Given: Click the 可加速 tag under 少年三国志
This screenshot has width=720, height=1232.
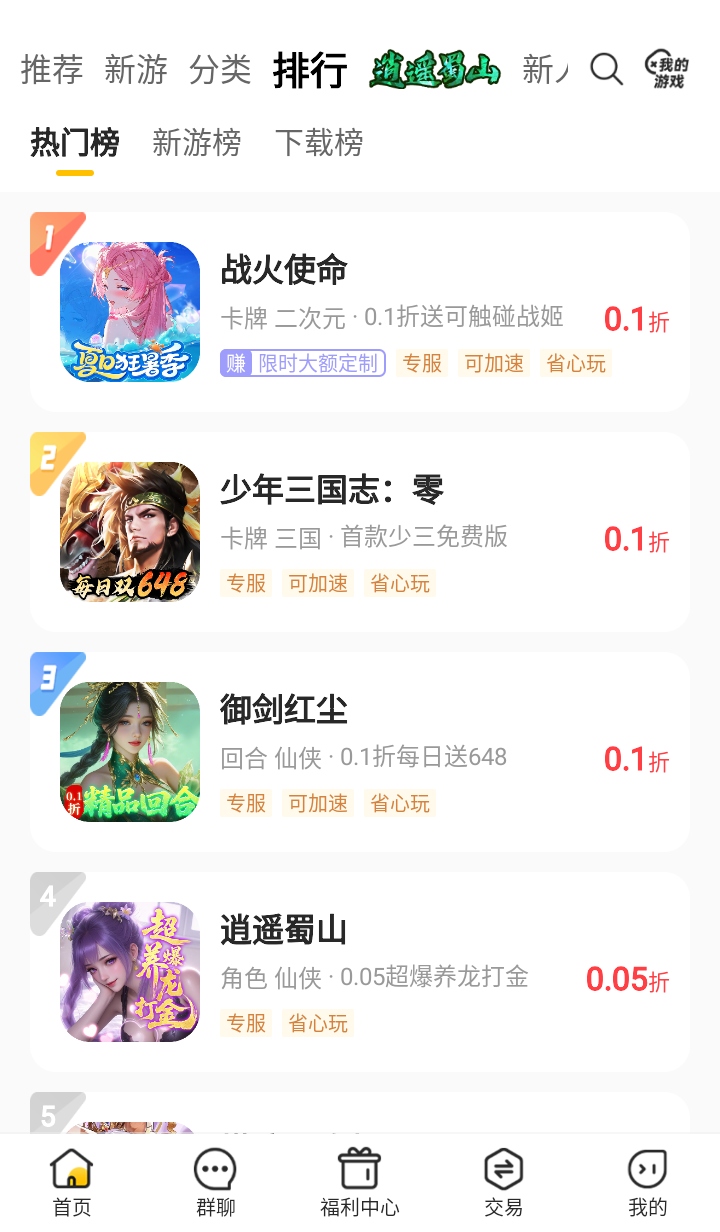Looking at the screenshot, I should tap(318, 583).
